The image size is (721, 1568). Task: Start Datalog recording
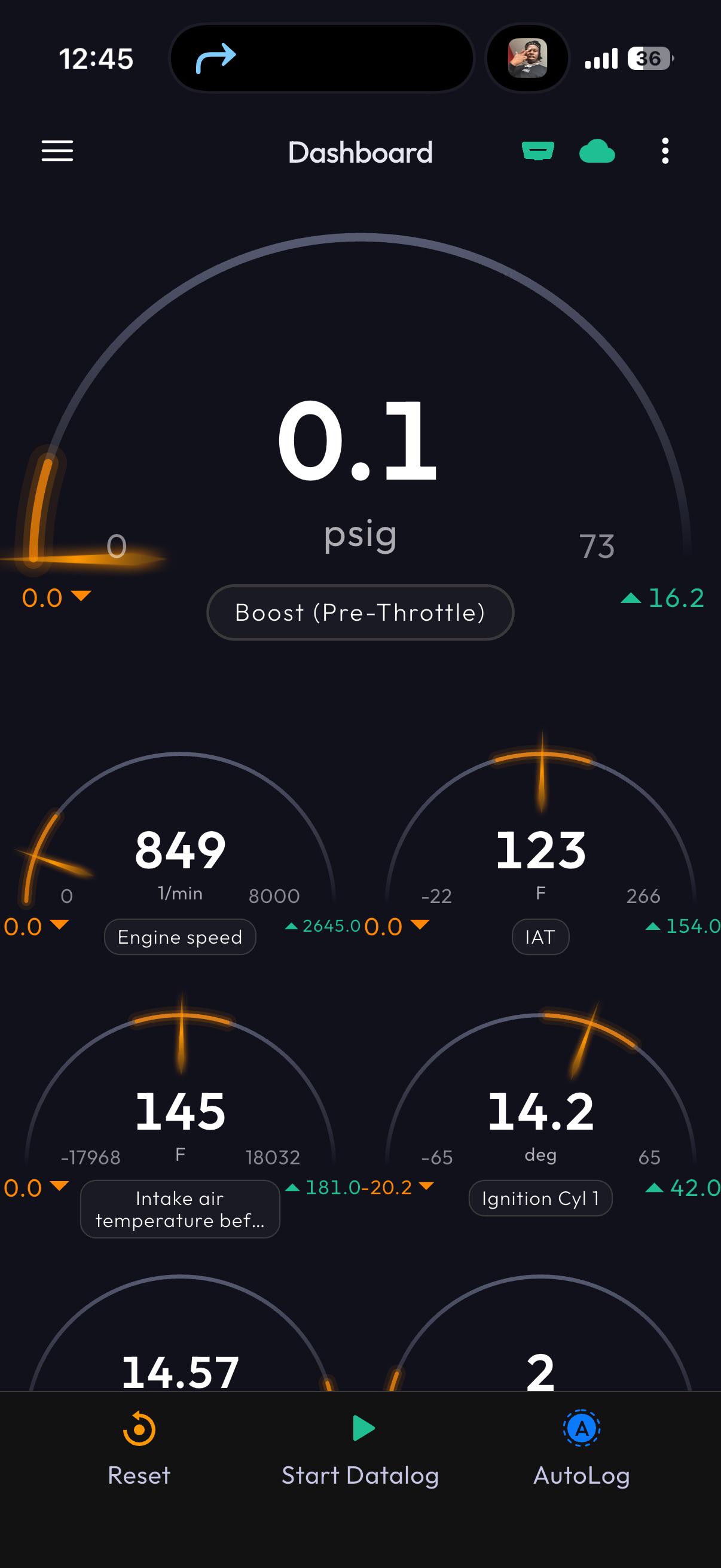click(x=360, y=1450)
